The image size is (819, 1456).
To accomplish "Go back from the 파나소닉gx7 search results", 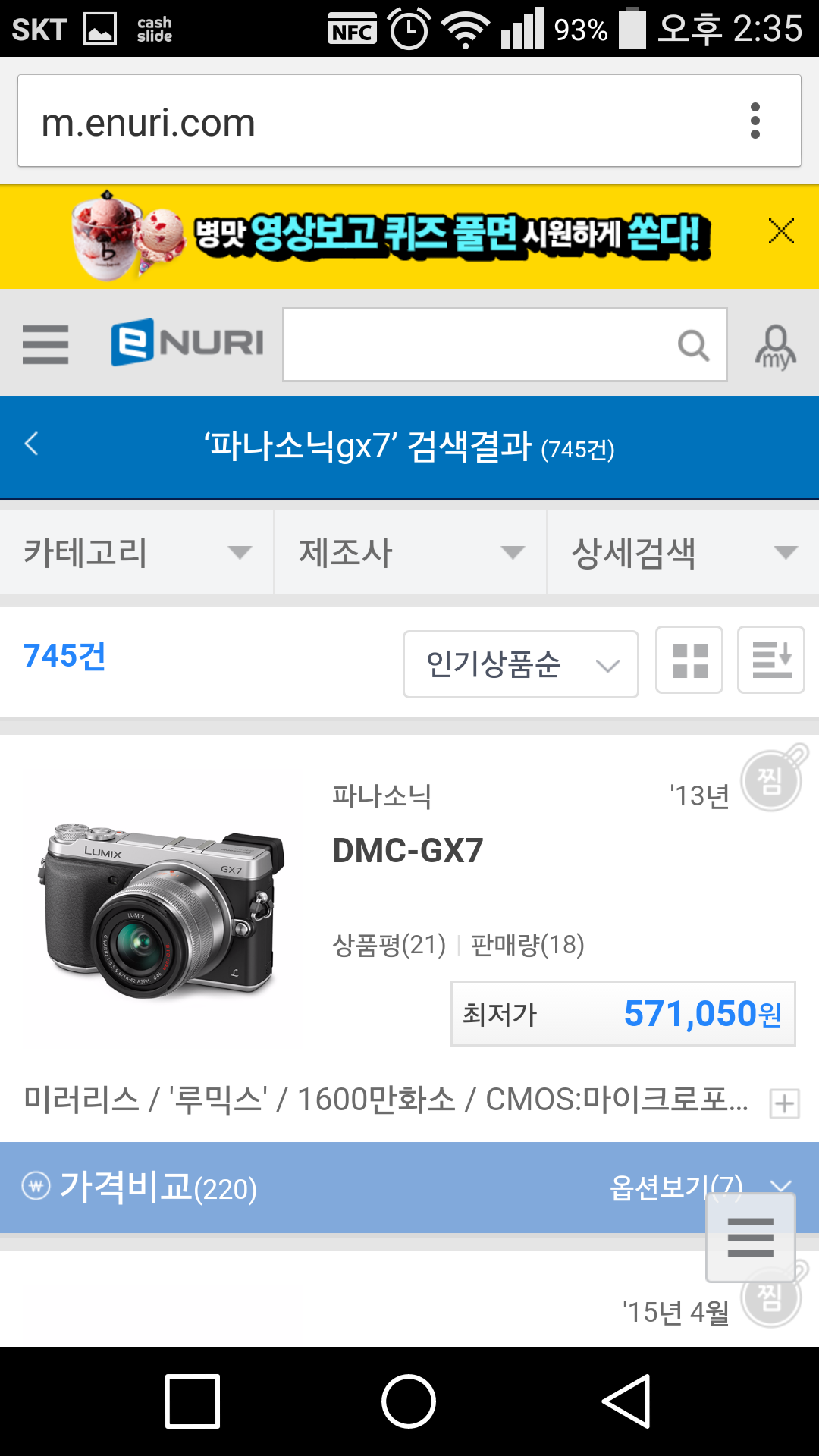I will (x=32, y=444).
